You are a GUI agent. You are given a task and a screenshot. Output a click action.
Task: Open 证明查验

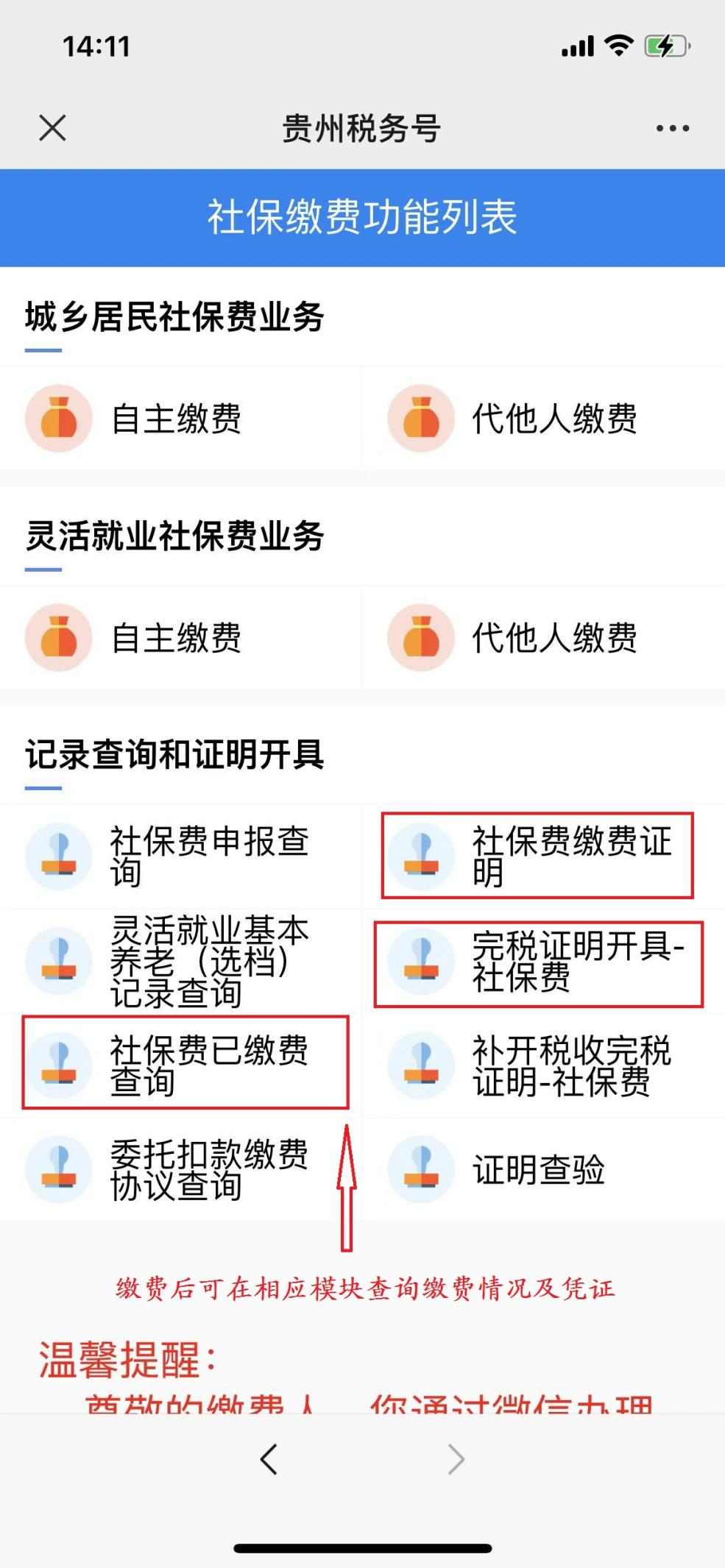(x=543, y=1169)
